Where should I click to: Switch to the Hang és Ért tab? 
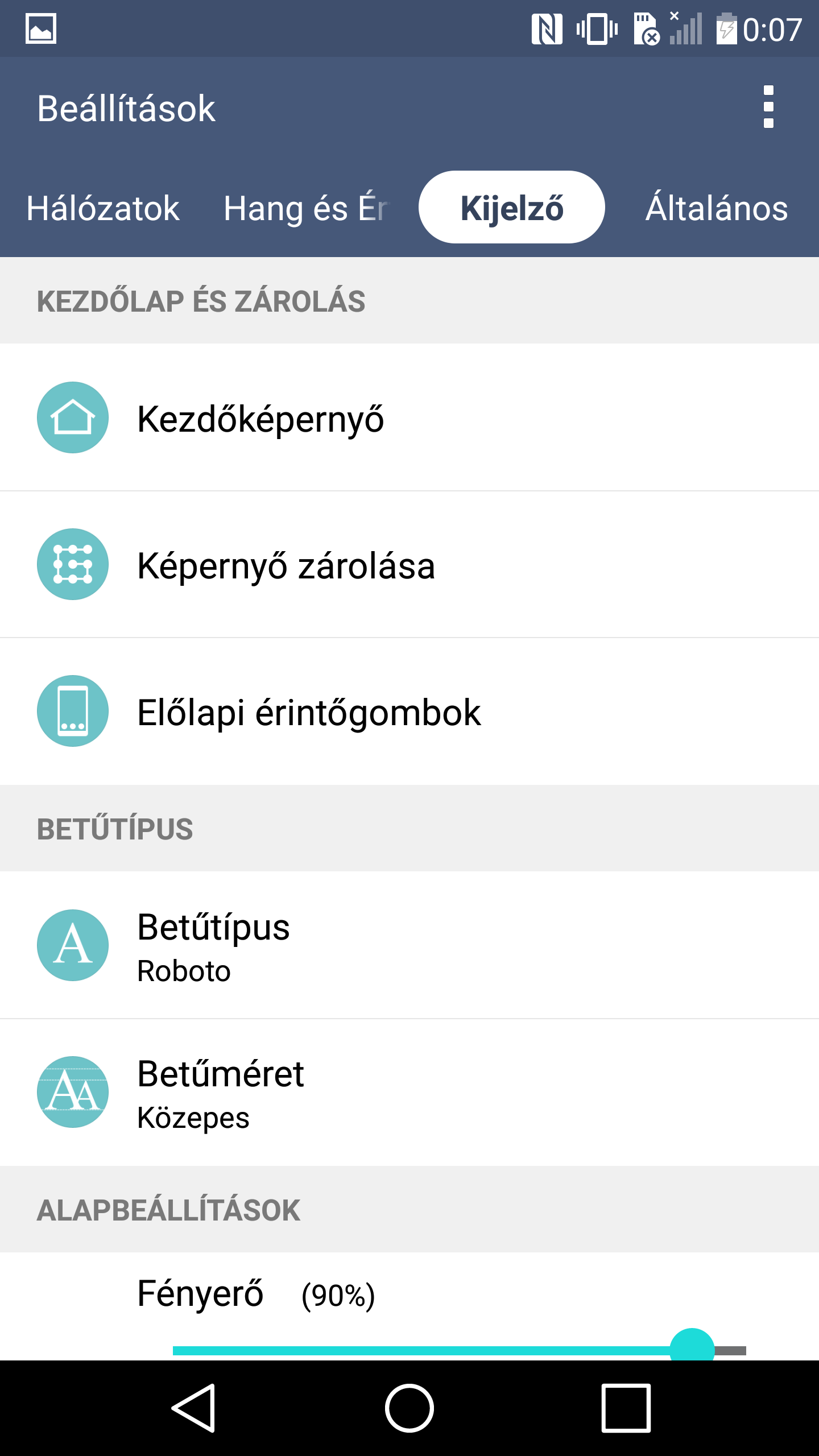[x=305, y=208]
